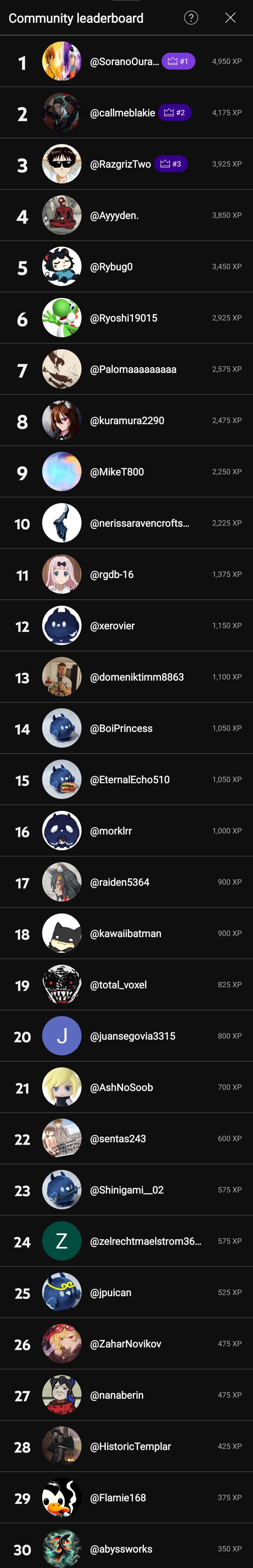Open @rgdb-16 at rank 11
The image size is (253, 1568).
click(112, 575)
